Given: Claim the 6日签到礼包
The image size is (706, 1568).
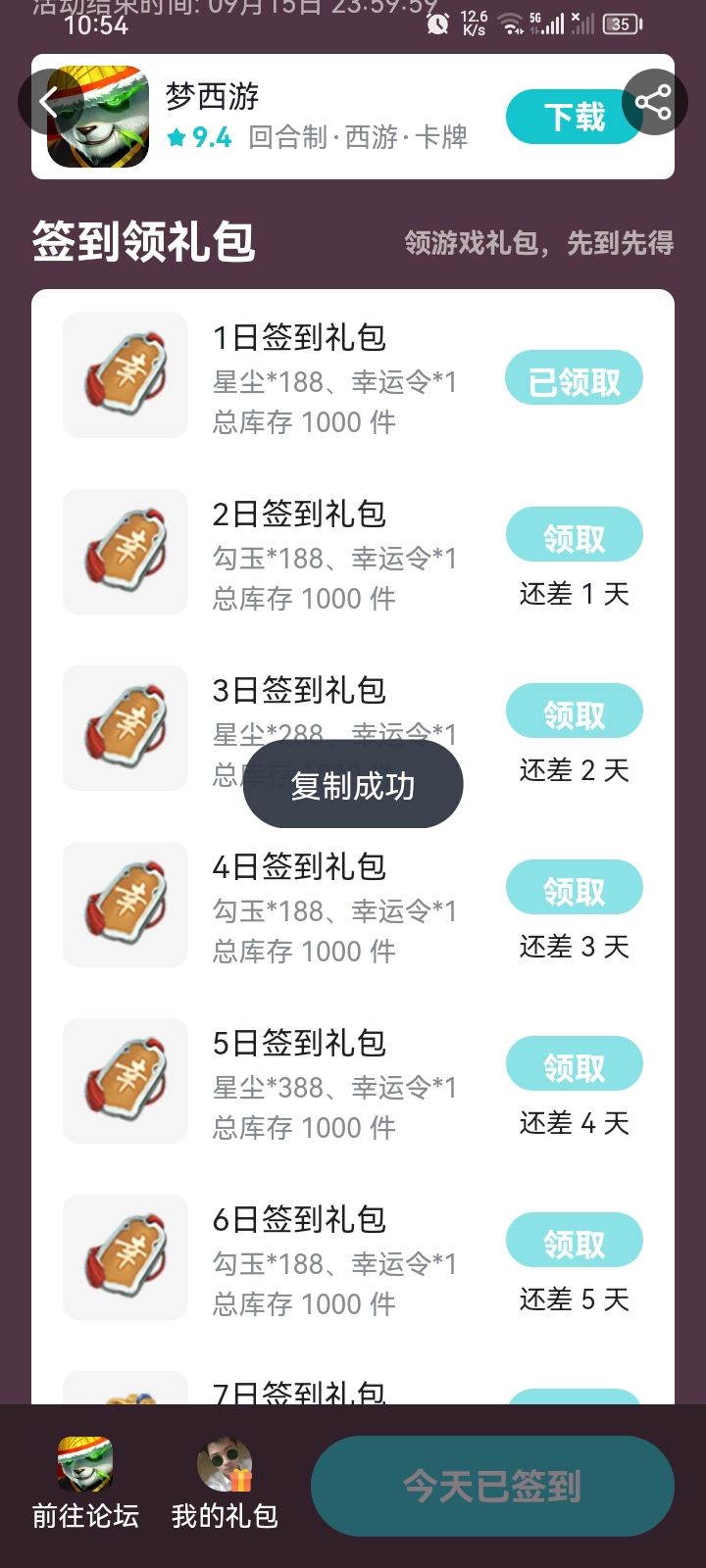Looking at the screenshot, I should point(574,1241).
